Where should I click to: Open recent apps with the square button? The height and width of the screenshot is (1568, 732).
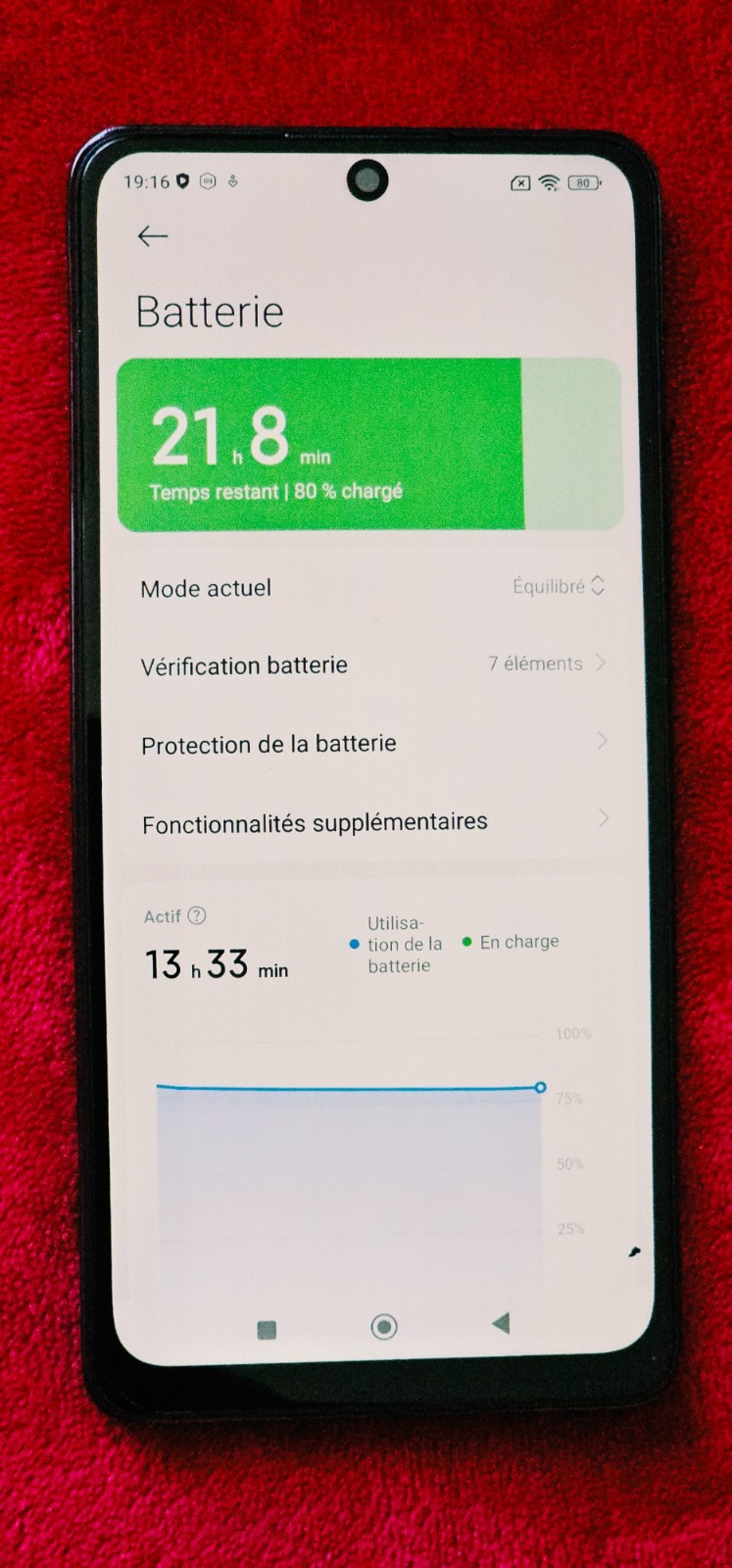(x=267, y=1330)
